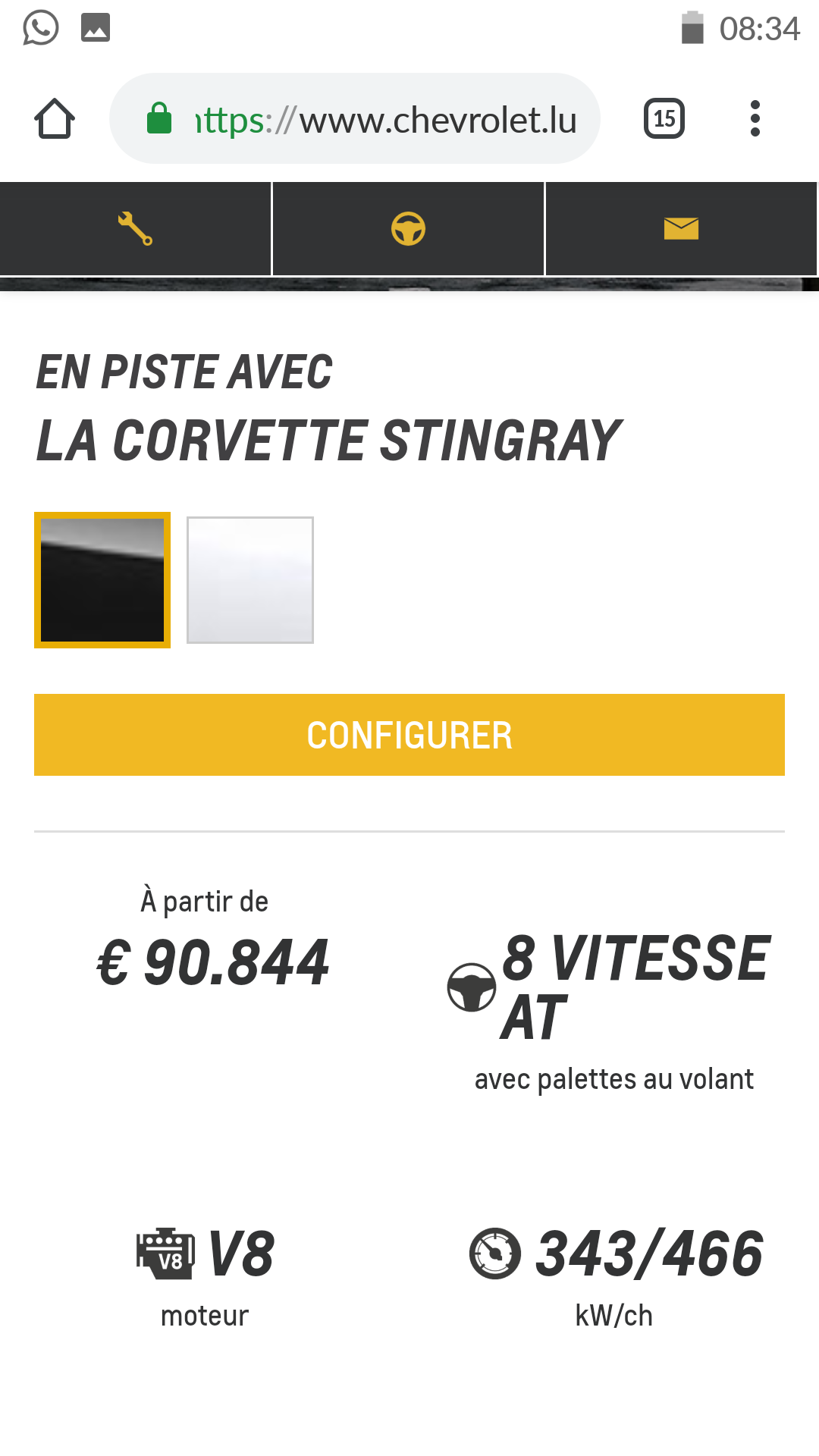Select the black color swatch
819x1456 pixels.
click(x=102, y=580)
